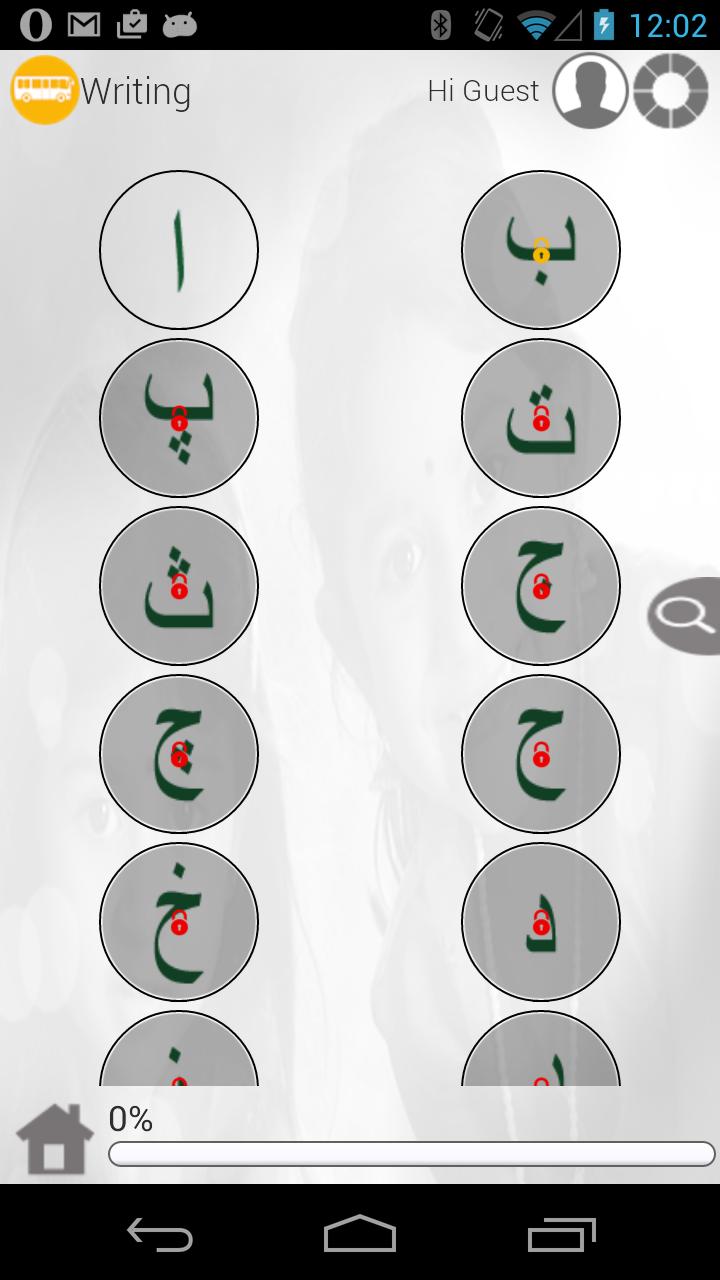720x1280 pixels.
Task: Tap the yellow bus icon next to Writing
Action: click(44, 91)
